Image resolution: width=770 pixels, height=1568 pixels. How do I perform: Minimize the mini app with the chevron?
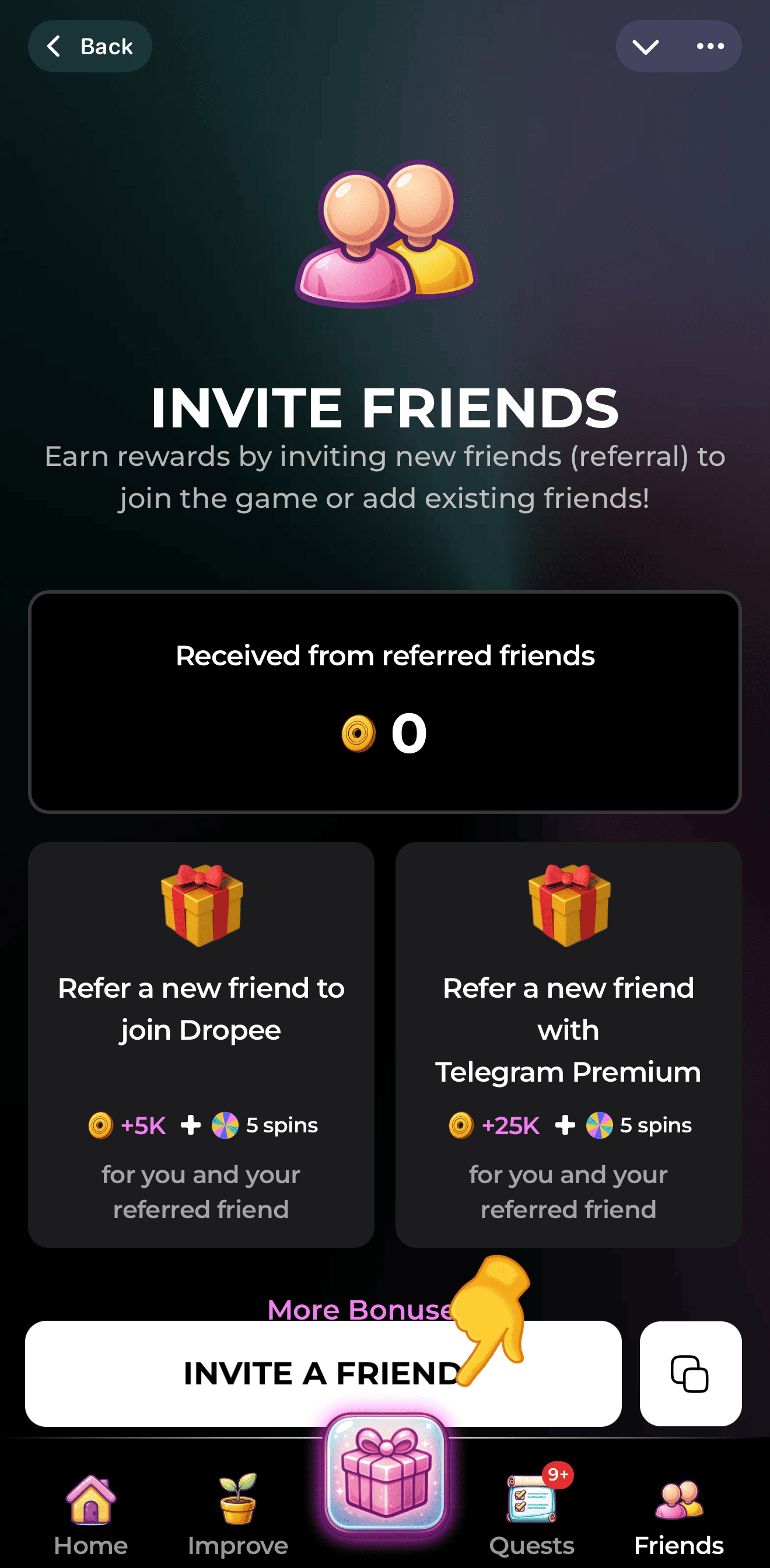(x=645, y=46)
